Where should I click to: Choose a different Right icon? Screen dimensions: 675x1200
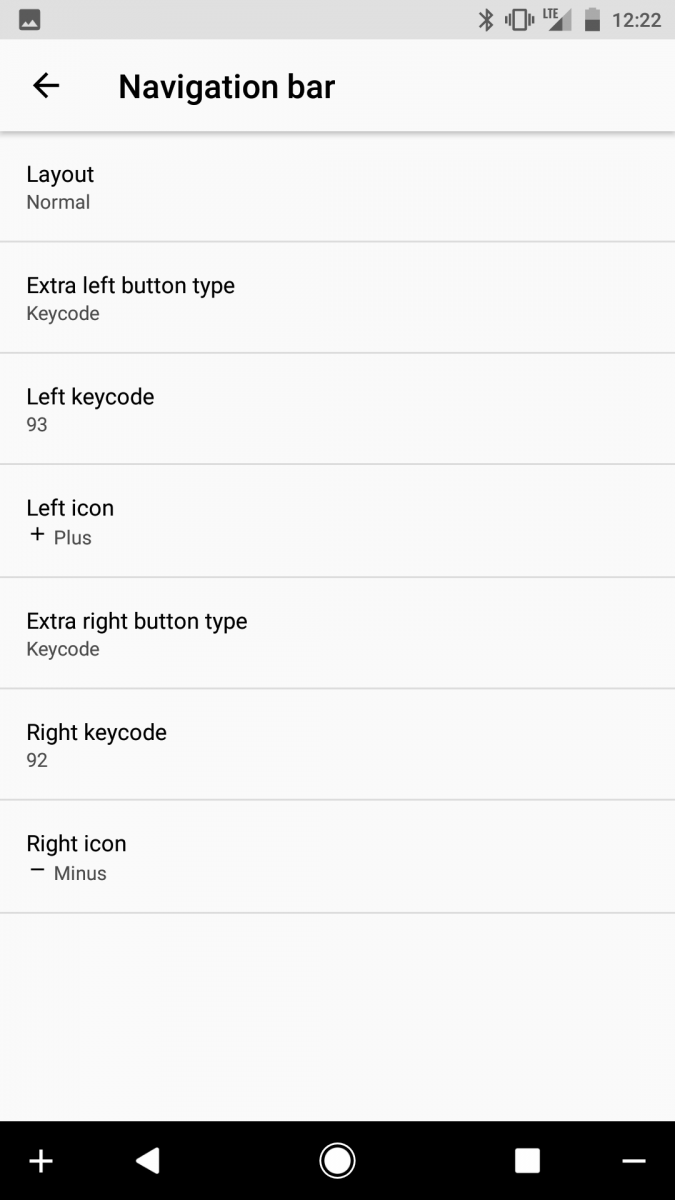[337, 857]
